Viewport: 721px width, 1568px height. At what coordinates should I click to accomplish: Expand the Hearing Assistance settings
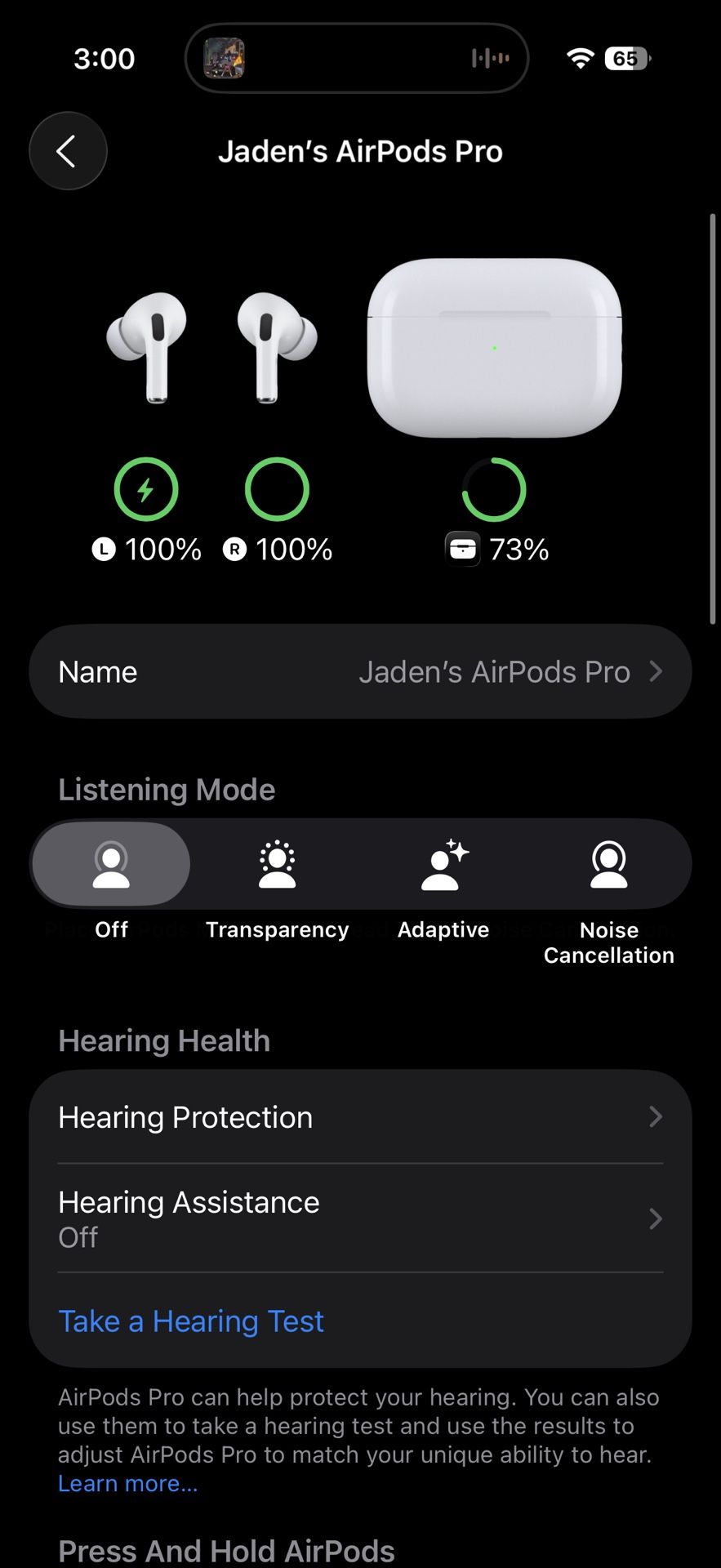pyautogui.click(x=360, y=1218)
